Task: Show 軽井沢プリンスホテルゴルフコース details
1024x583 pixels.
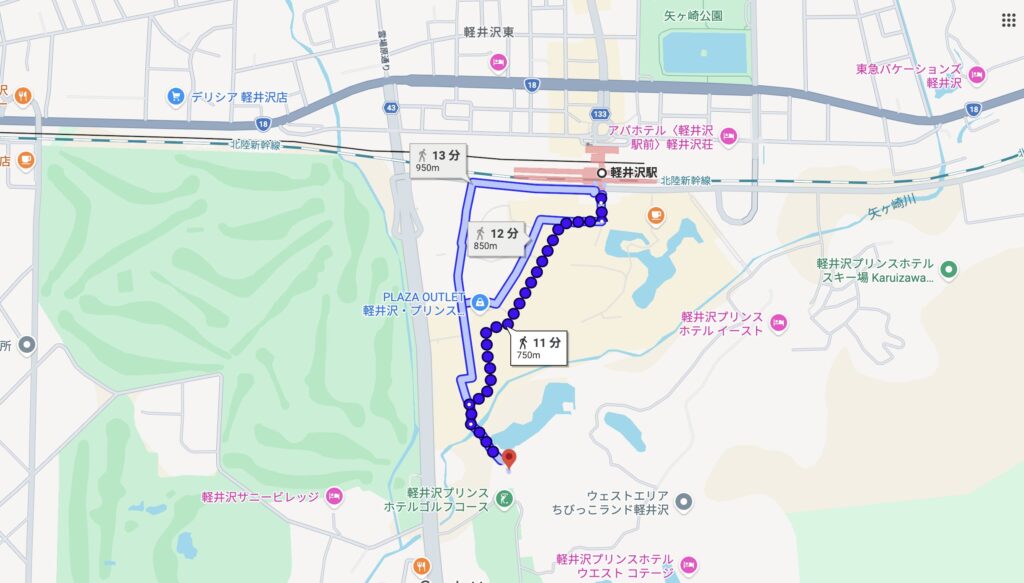Action: pyautogui.click(x=504, y=498)
